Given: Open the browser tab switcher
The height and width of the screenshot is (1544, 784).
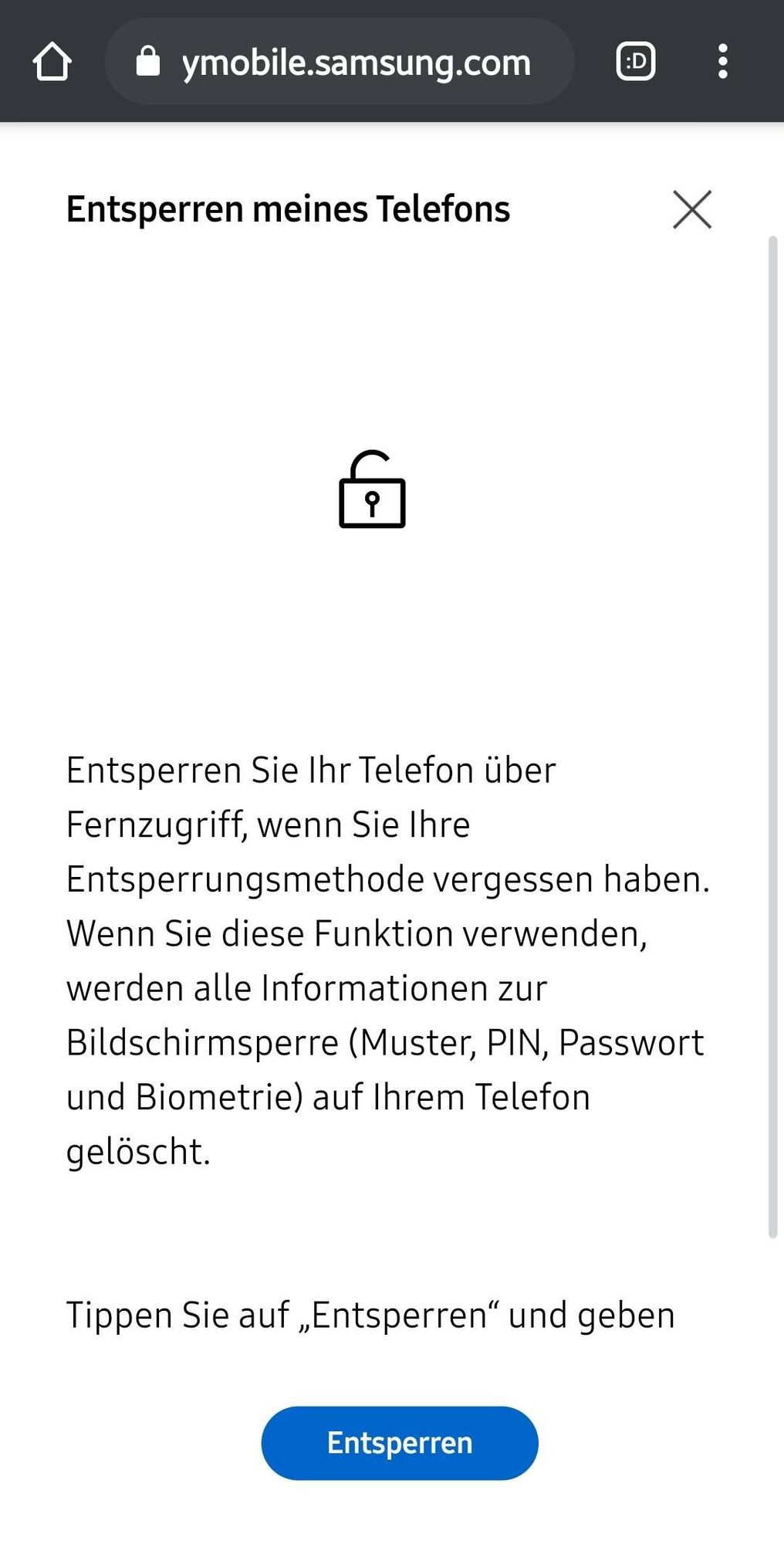Looking at the screenshot, I should pyautogui.click(x=636, y=62).
